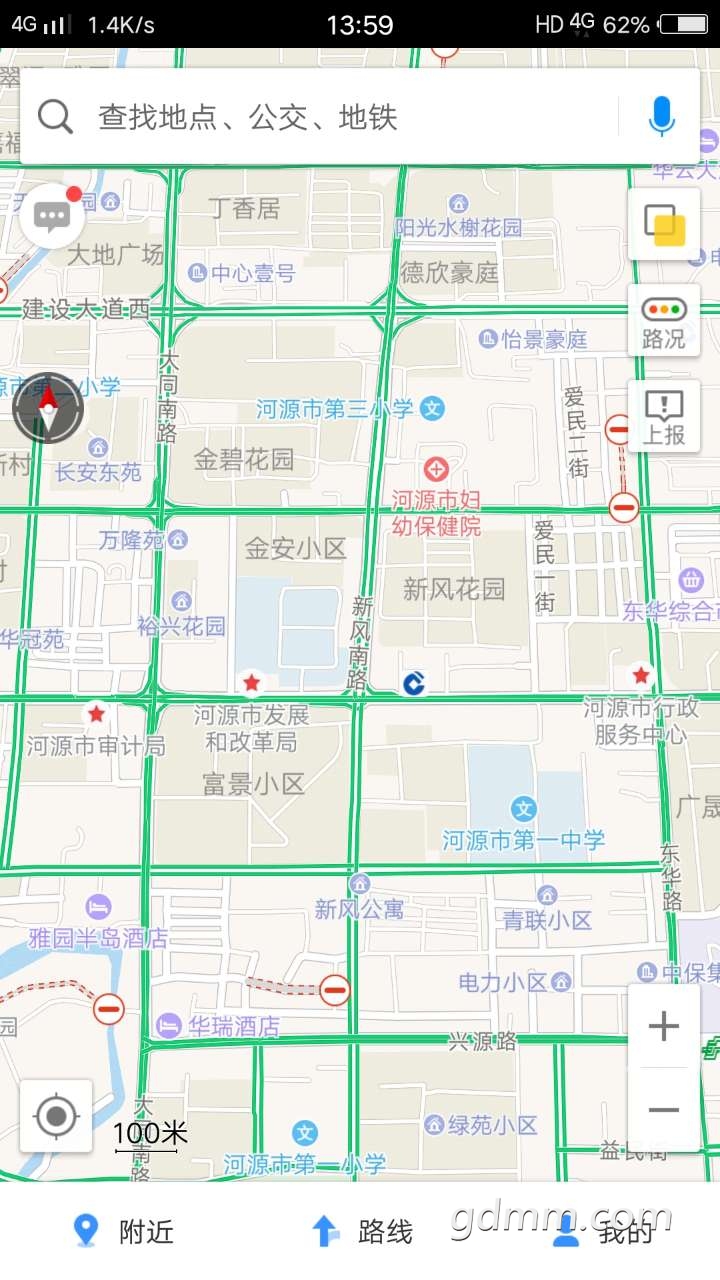The width and height of the screenshot is (720, 1280).
Task: Select the 河源市妇幼保健院 hospital marker
Action: (x=436, y=468)
